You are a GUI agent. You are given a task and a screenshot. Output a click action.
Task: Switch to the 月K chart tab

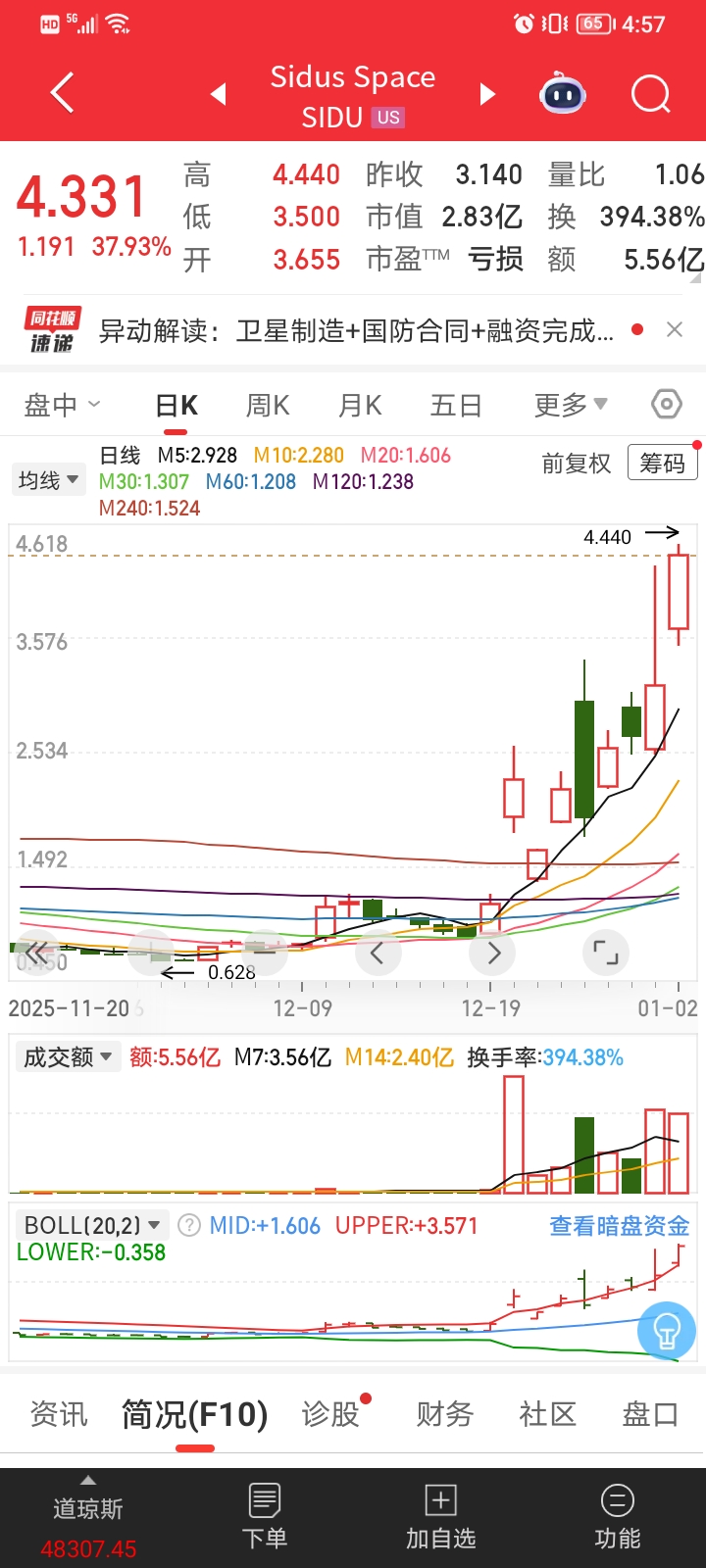(360, 405)
